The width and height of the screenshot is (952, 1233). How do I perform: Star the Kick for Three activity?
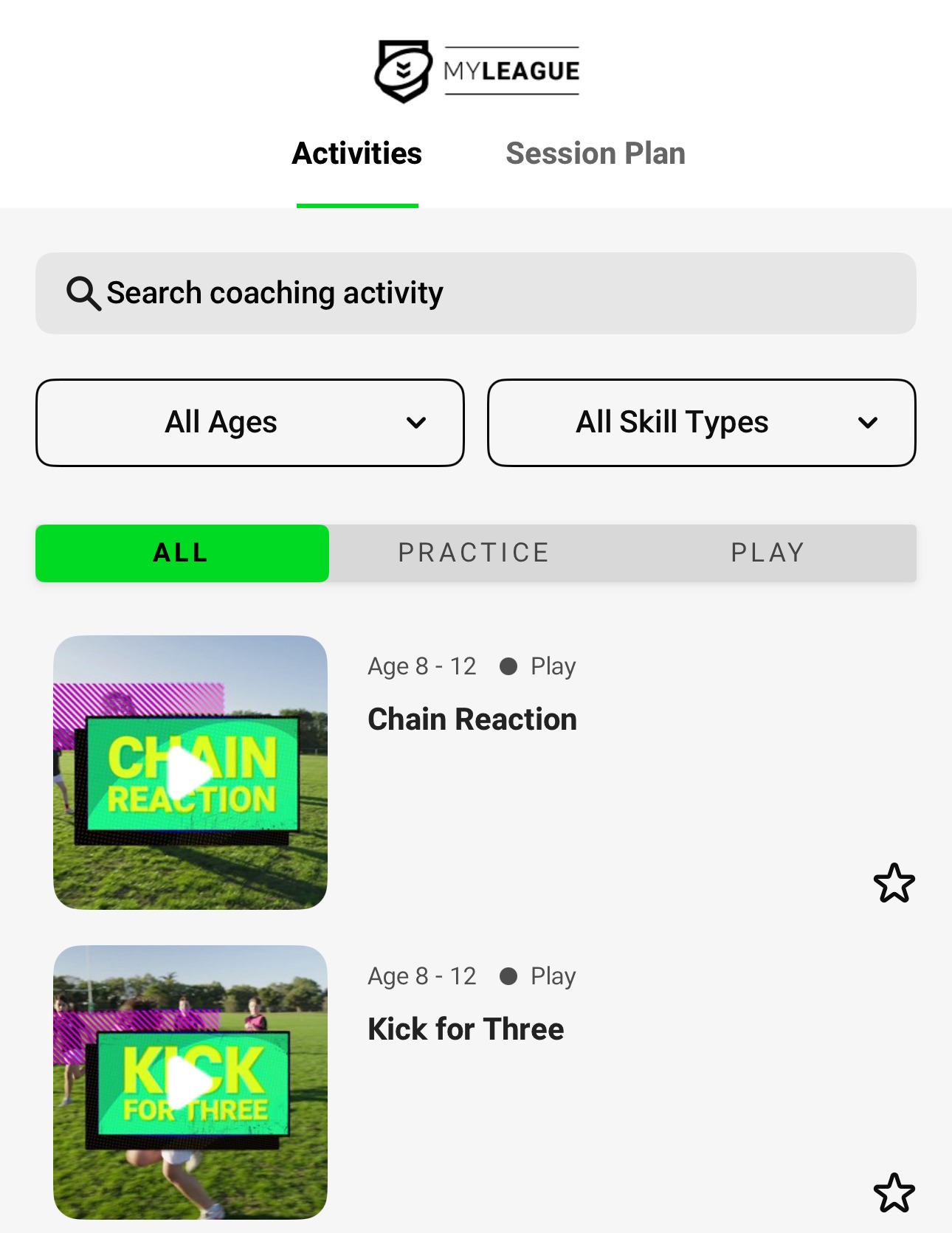coord(894,1193)
